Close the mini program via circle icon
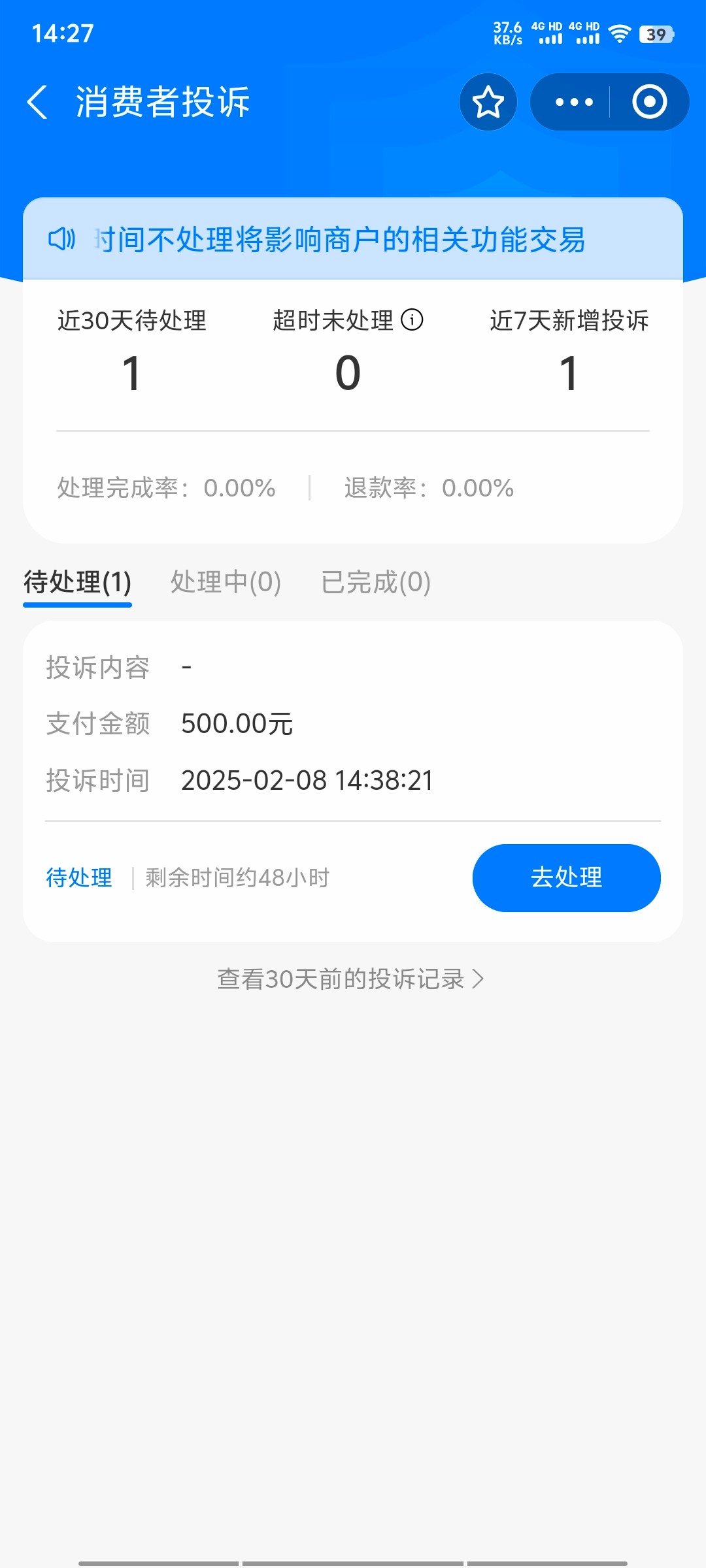The height and width of the screenshot is (1568, 706). (650, 102)
